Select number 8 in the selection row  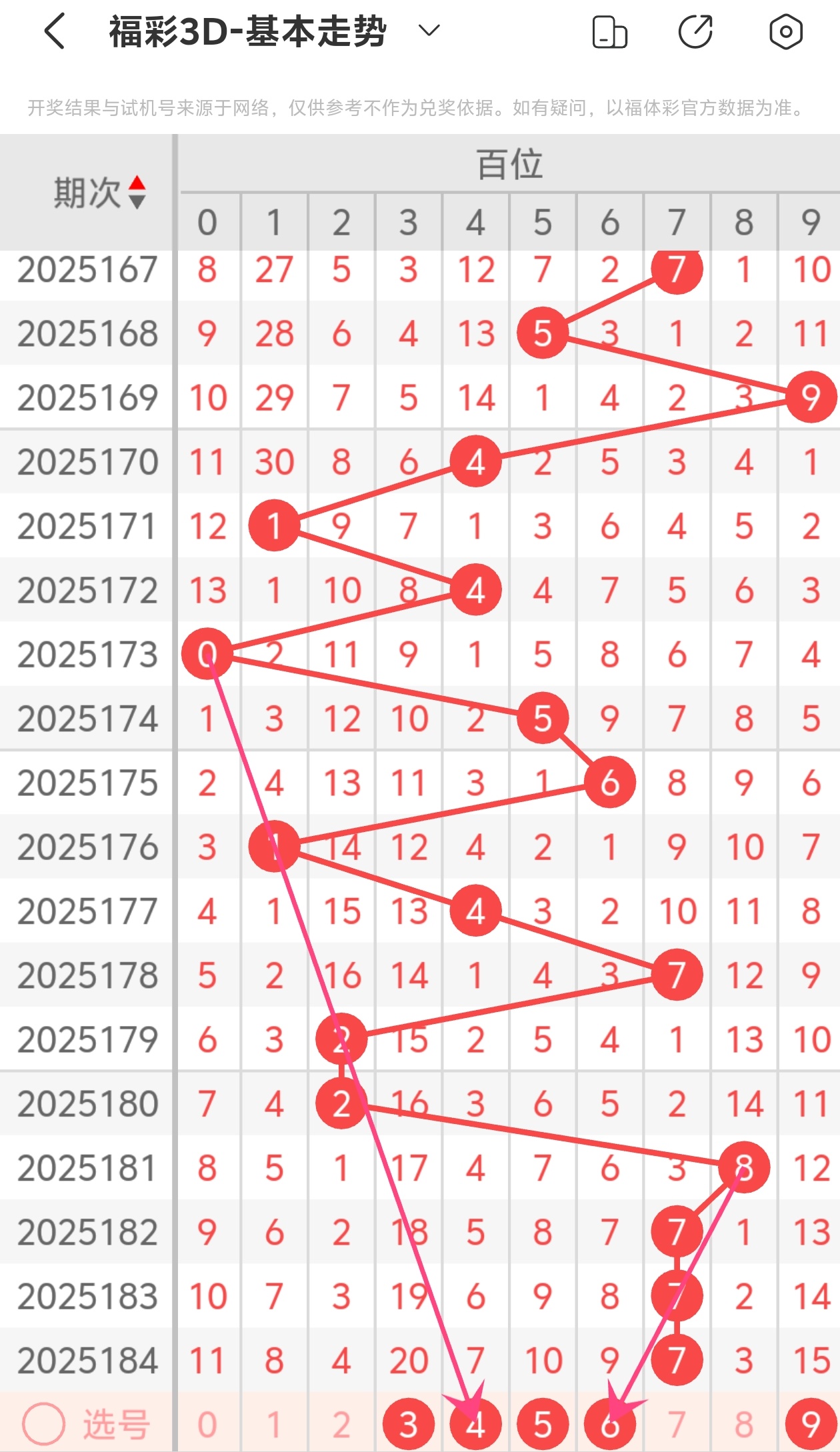pyautogui.click(x=744, y=1425)
